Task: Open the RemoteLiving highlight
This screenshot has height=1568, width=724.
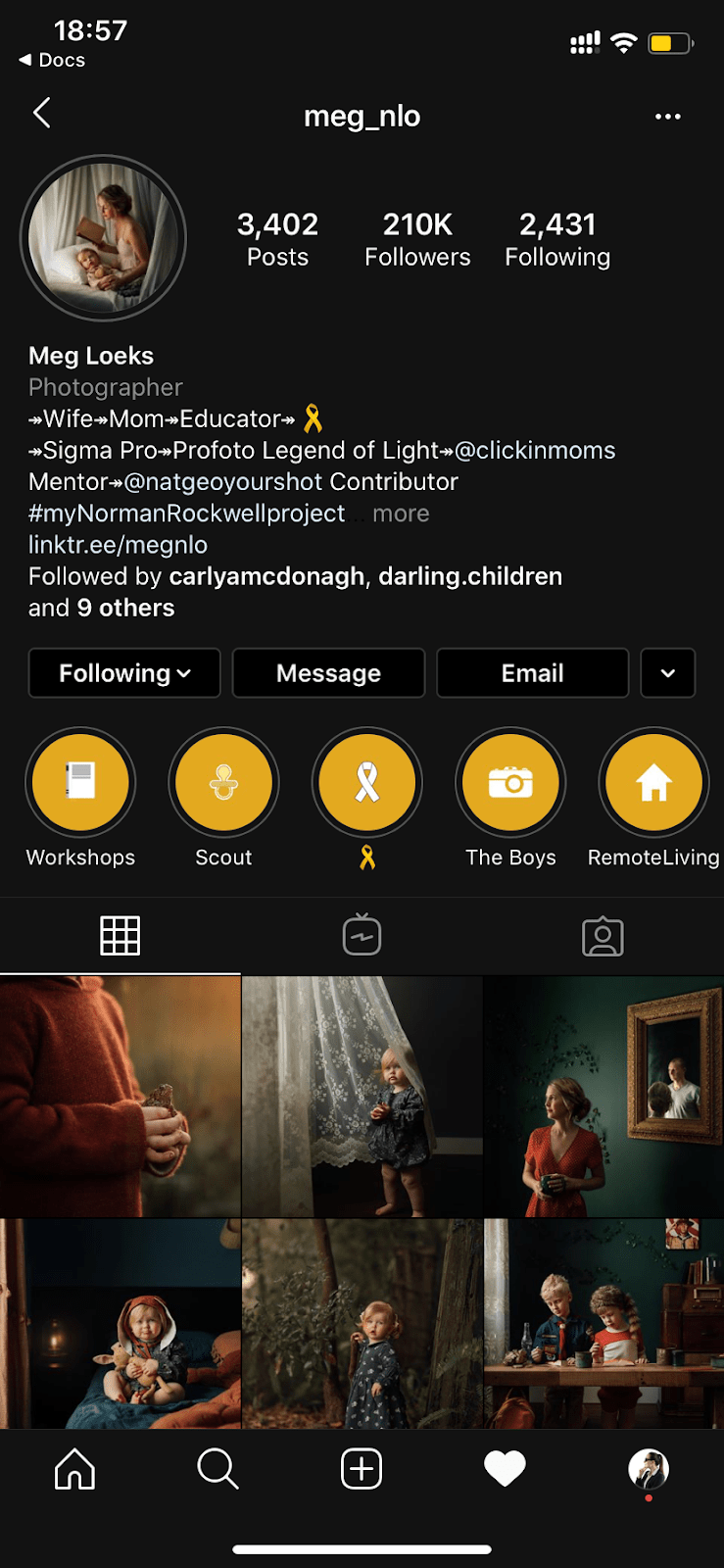Action: (653, 782)
